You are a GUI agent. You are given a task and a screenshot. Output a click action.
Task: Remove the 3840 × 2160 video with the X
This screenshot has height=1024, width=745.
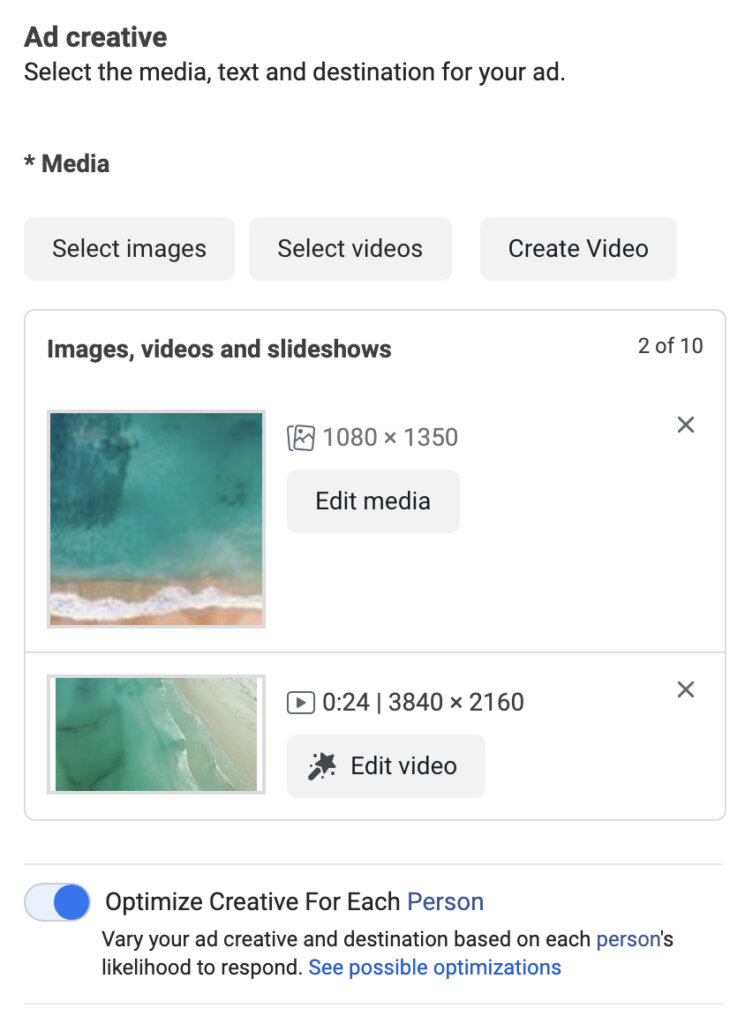click(686, 689)
